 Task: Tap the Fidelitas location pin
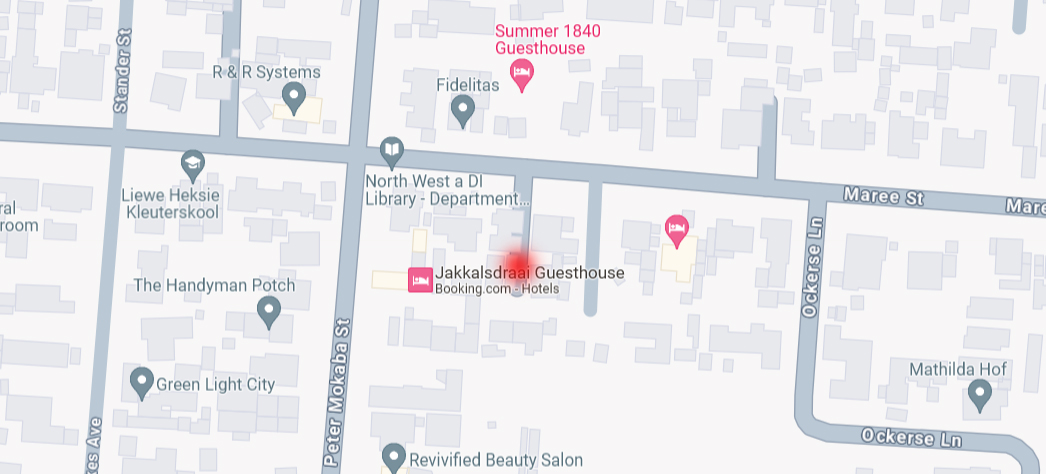pos(462,110)
